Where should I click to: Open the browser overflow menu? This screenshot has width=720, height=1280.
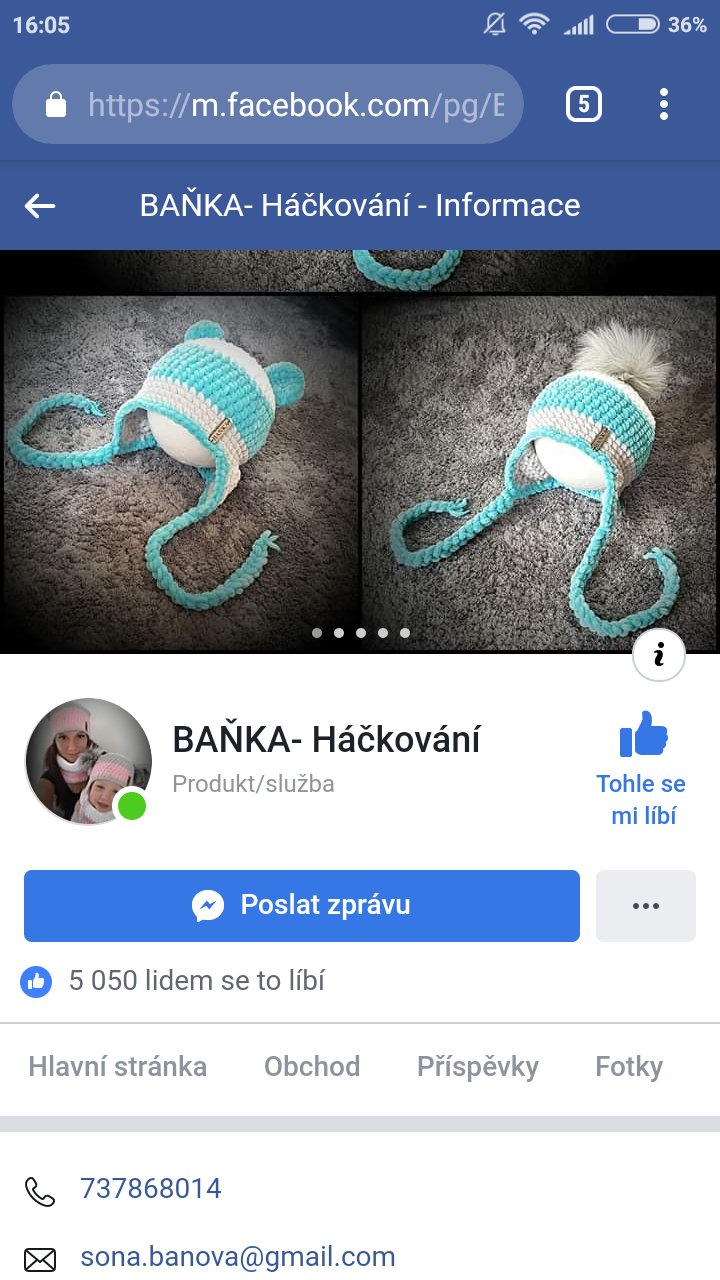click(x=664, y=104)
